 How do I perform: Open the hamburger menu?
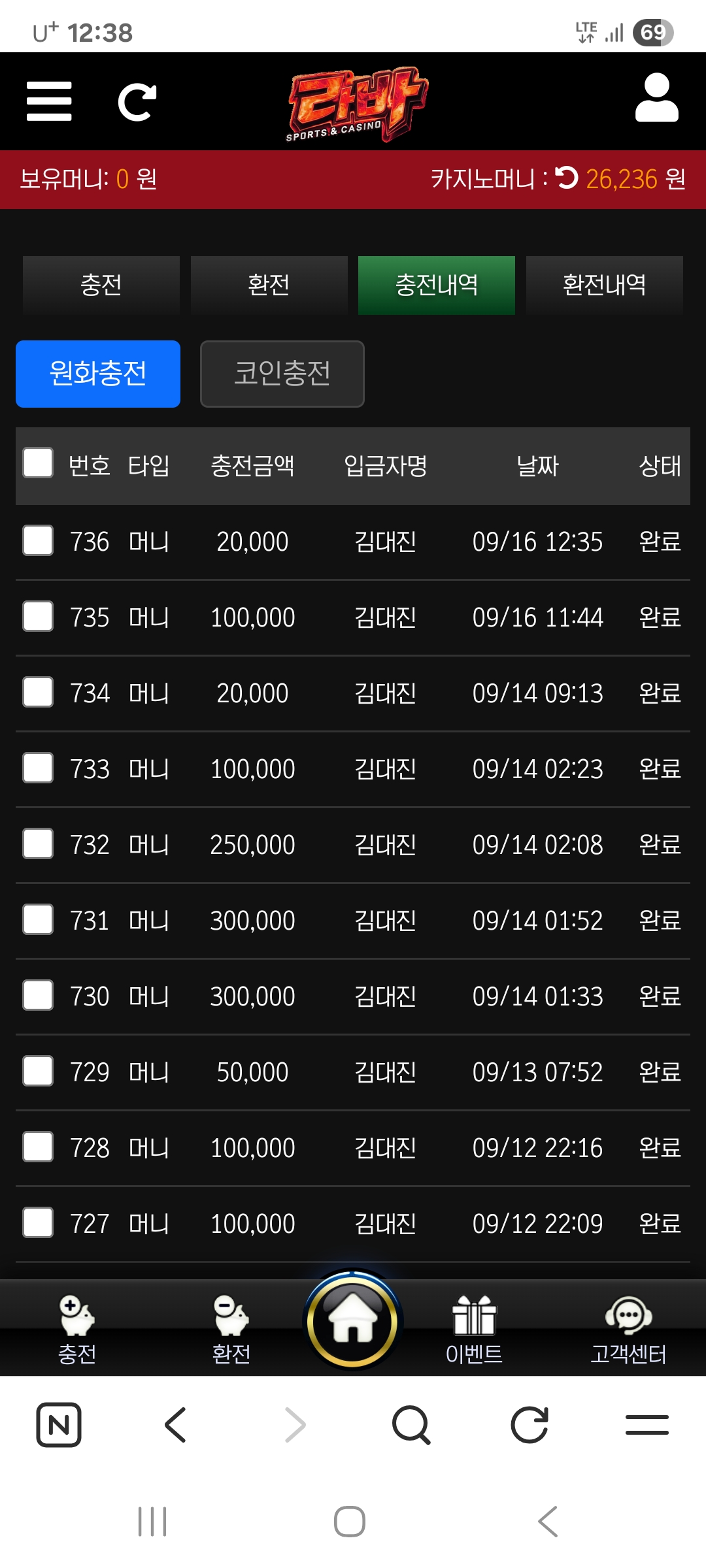[49, 101]
